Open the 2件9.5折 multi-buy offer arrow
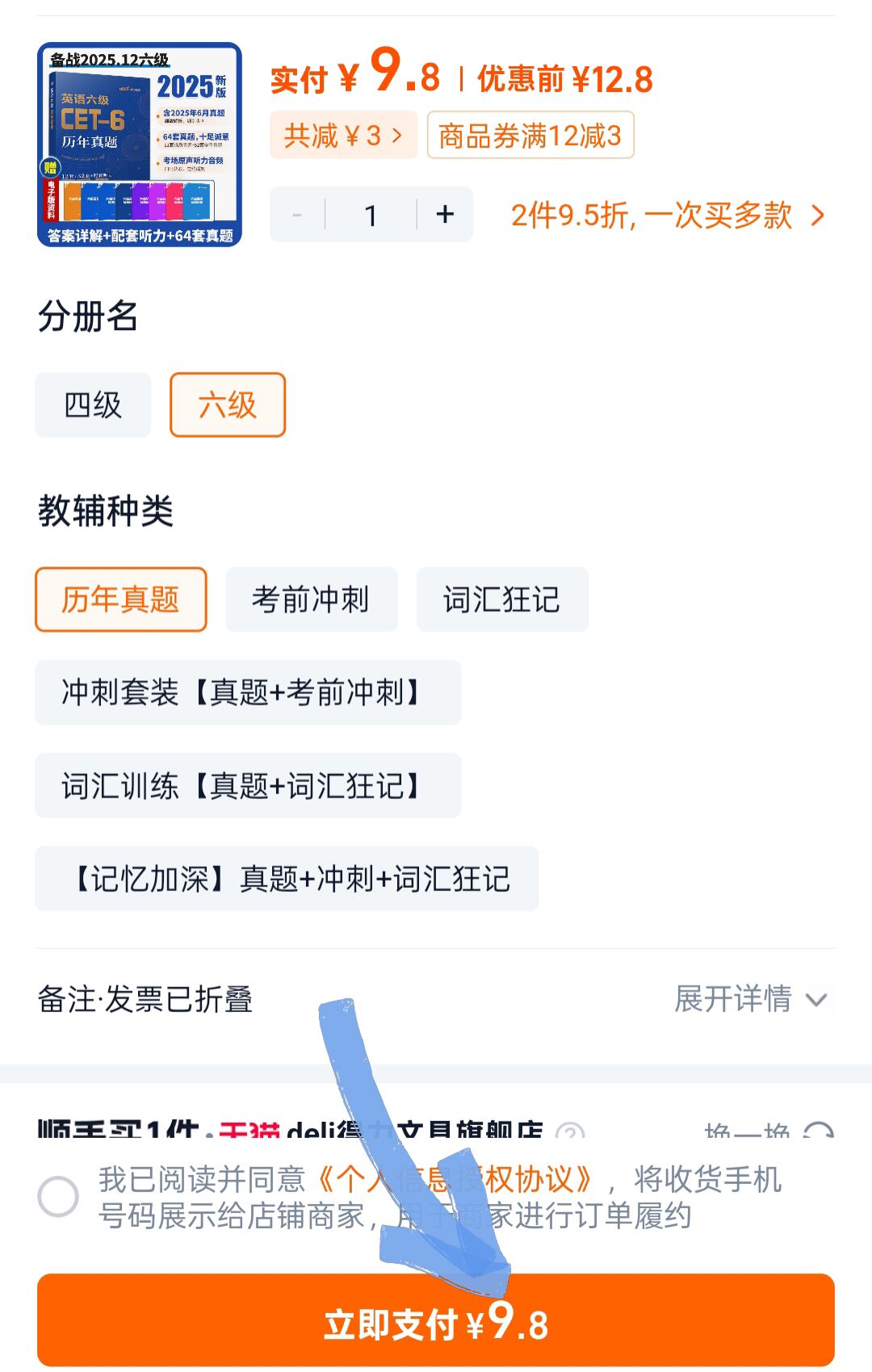 [820, 215]
